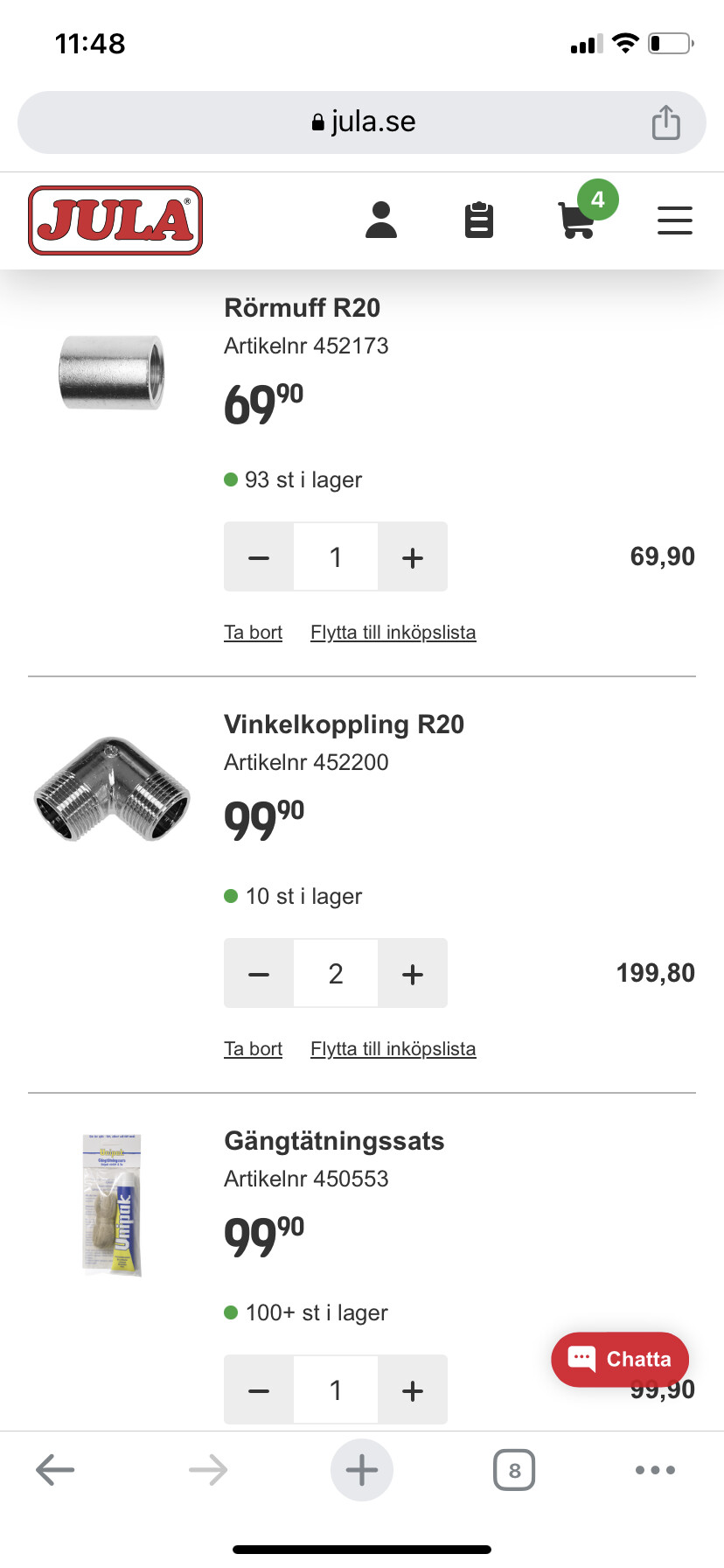Move Vinkelkoppling R20 to inköpslista
724x1568 pixels.
tap(393, 1049)
